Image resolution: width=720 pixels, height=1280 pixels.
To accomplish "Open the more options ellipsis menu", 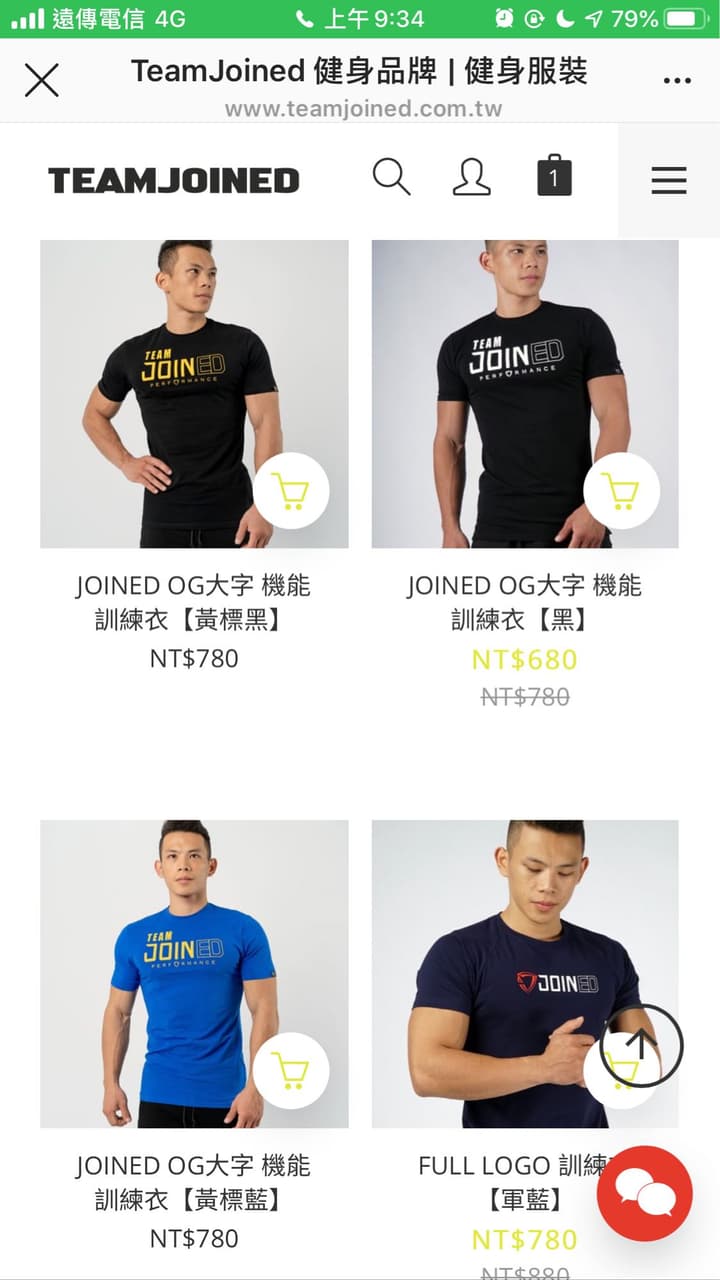I will tap(677, 80).
